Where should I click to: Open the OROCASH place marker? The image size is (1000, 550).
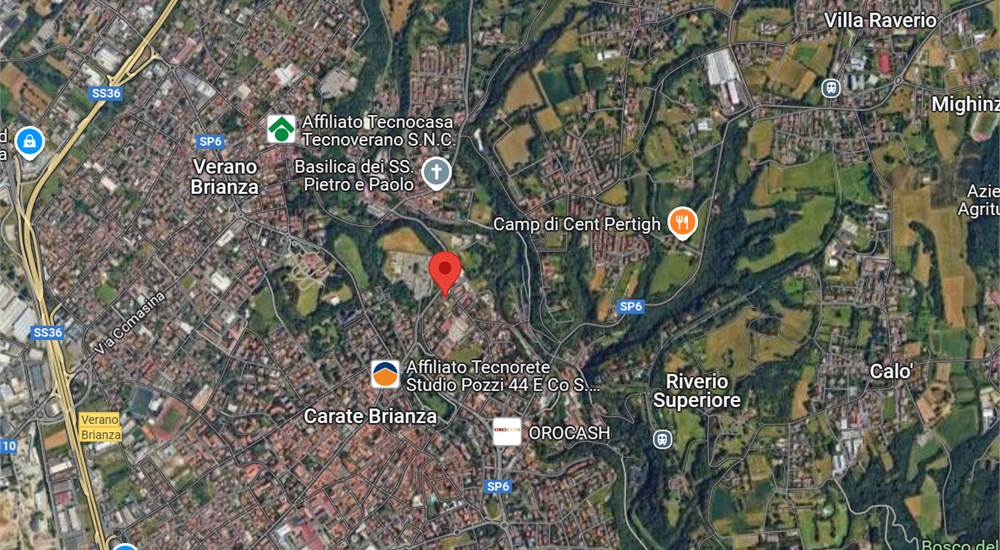tap(507, 432)
